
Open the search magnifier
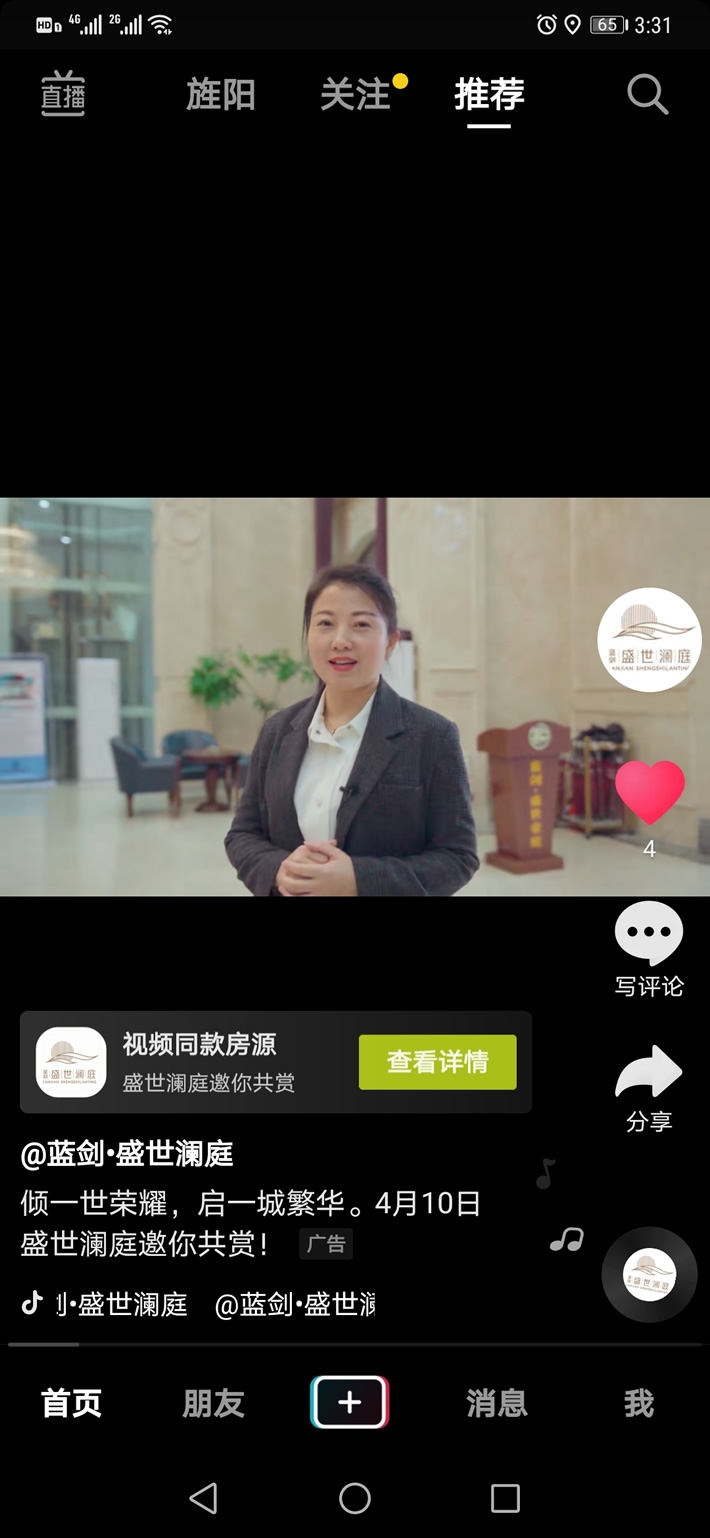647,95
